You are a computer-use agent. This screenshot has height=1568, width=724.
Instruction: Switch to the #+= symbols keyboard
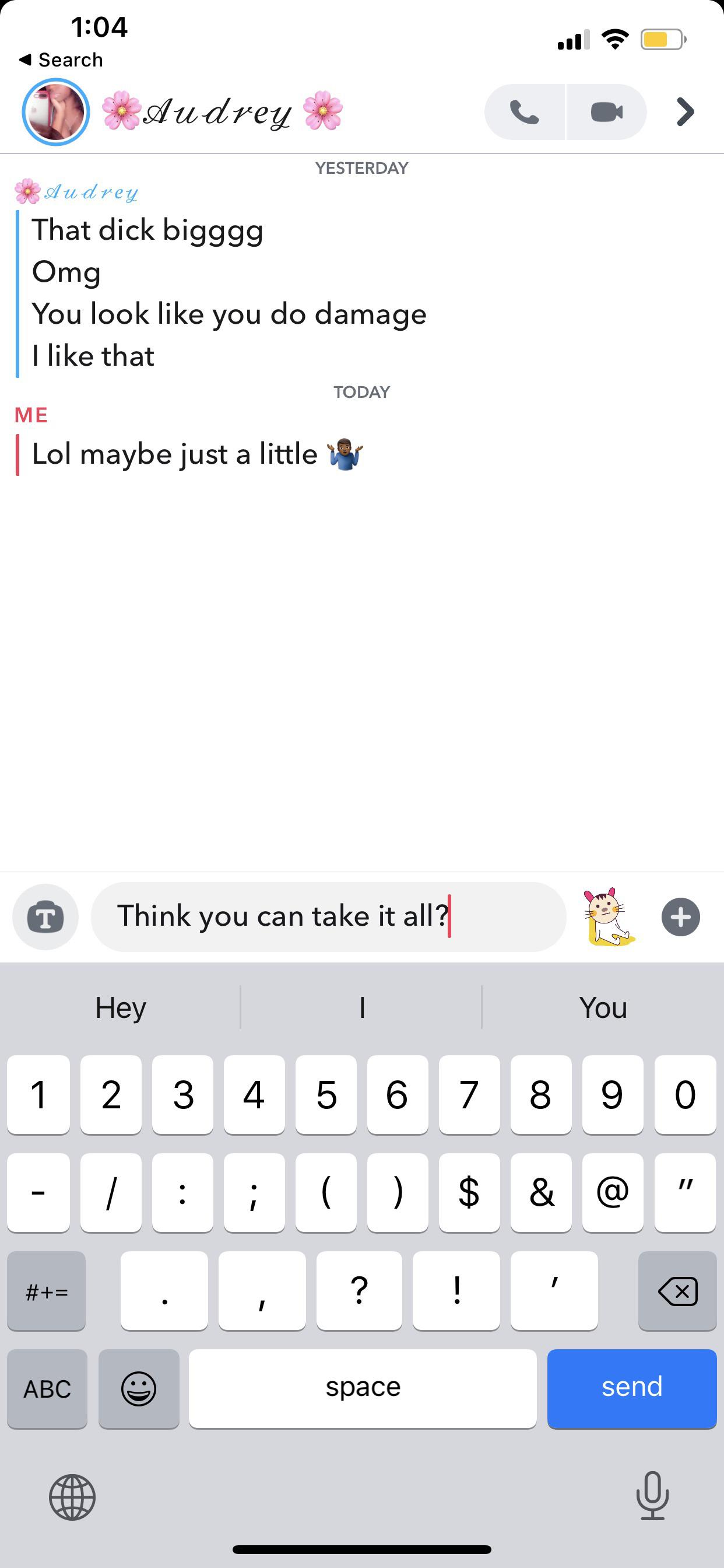[47, 1291]
